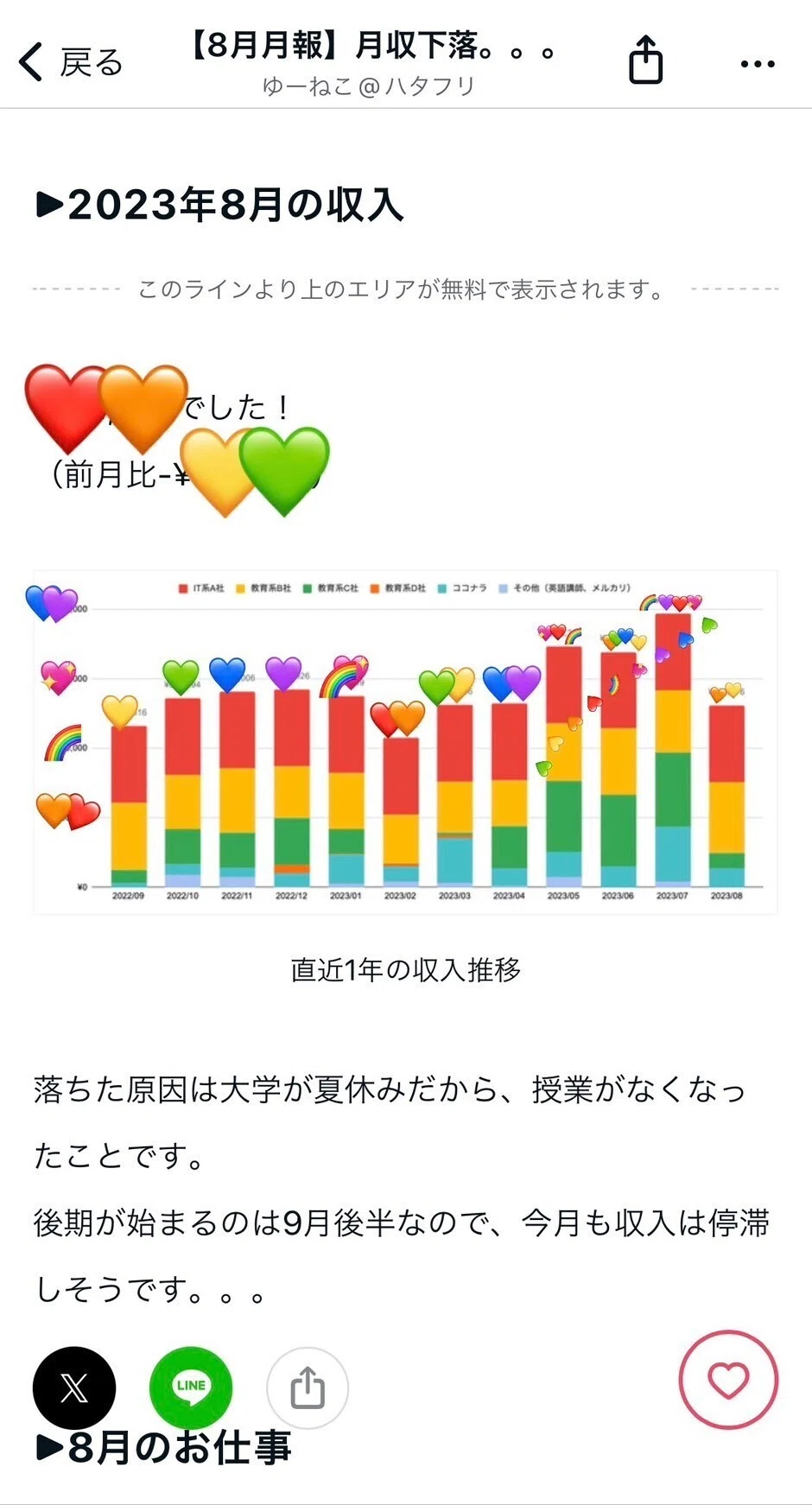Tap the round share button beside LINE
The height and width of the screenshot is (1505, 812).
click(308, 1388)
